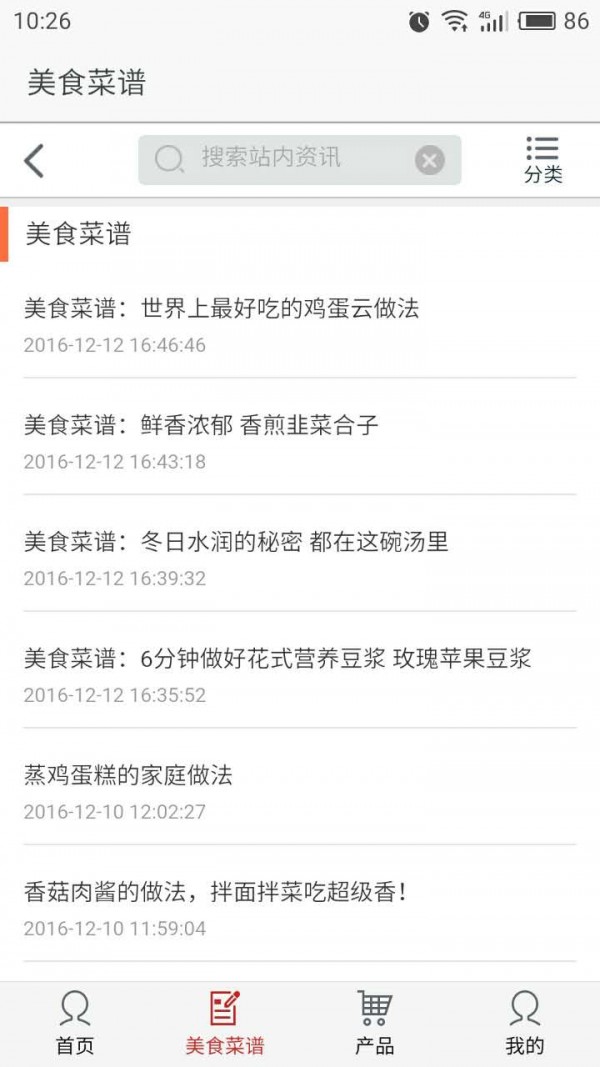Switch to the 首页 tab

(x=74, y=1024)
